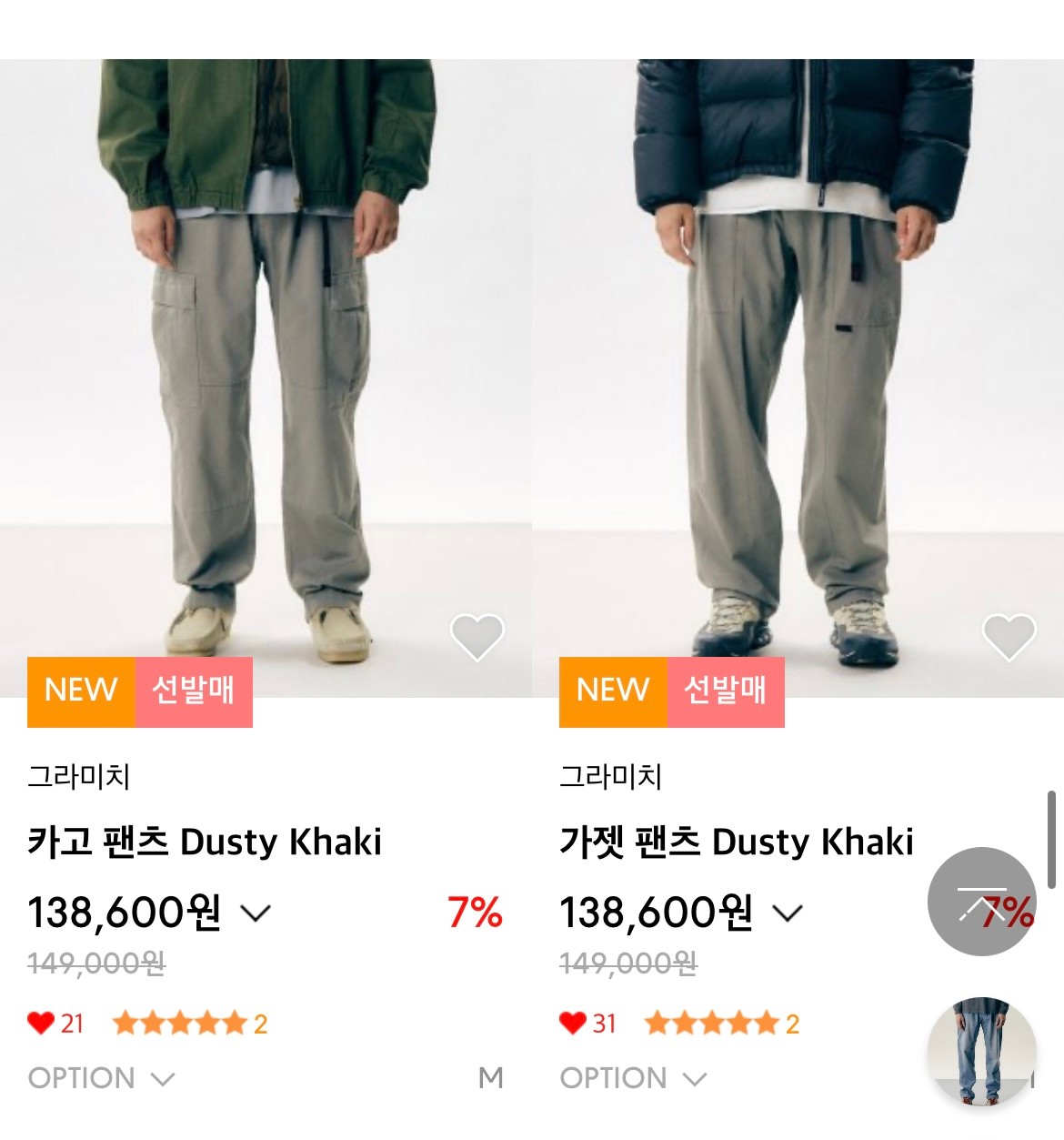This screenshot has width=1064, height=1140.
Task: Expand price details for 카고 팬츠
Action: (x=256, y=913)
